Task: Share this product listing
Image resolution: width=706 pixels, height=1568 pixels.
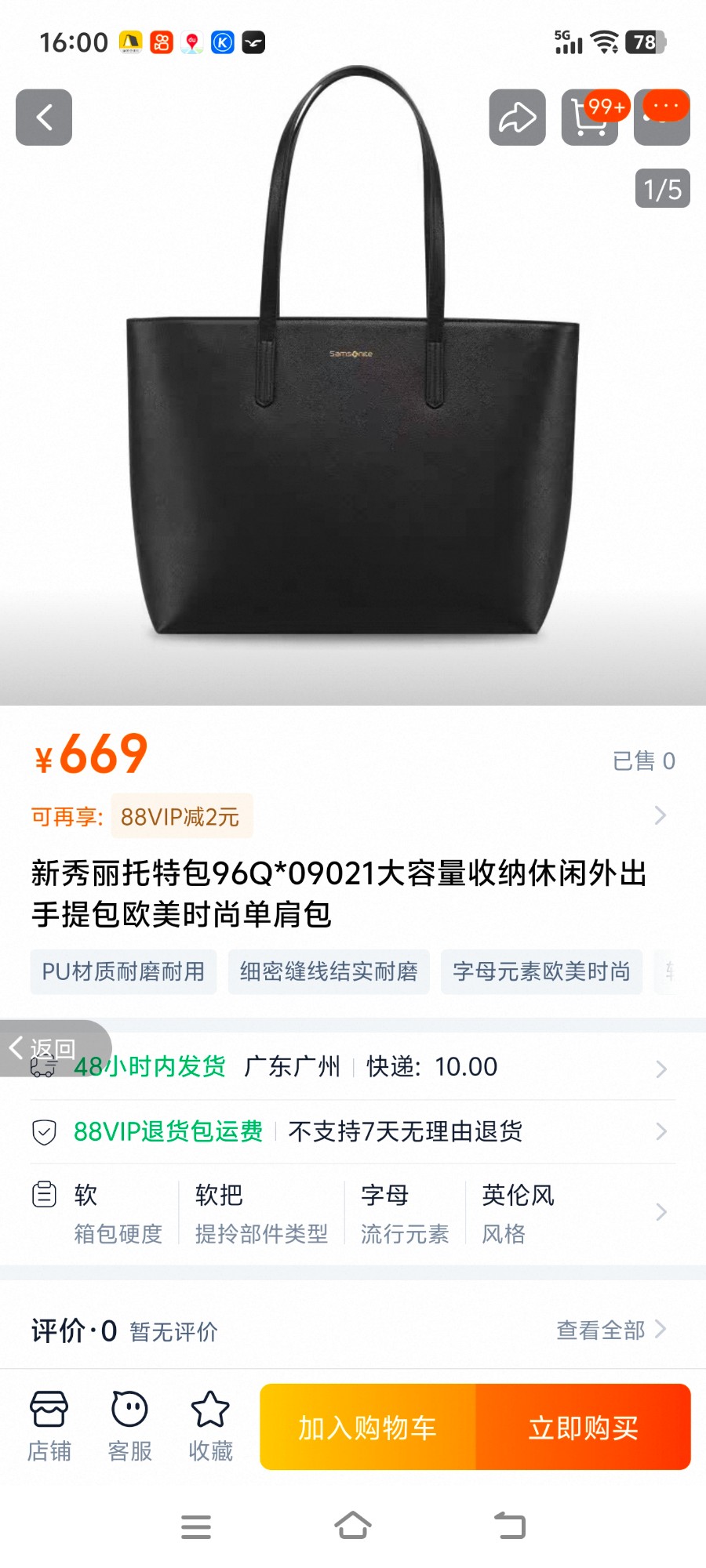Action: [517, 118]
